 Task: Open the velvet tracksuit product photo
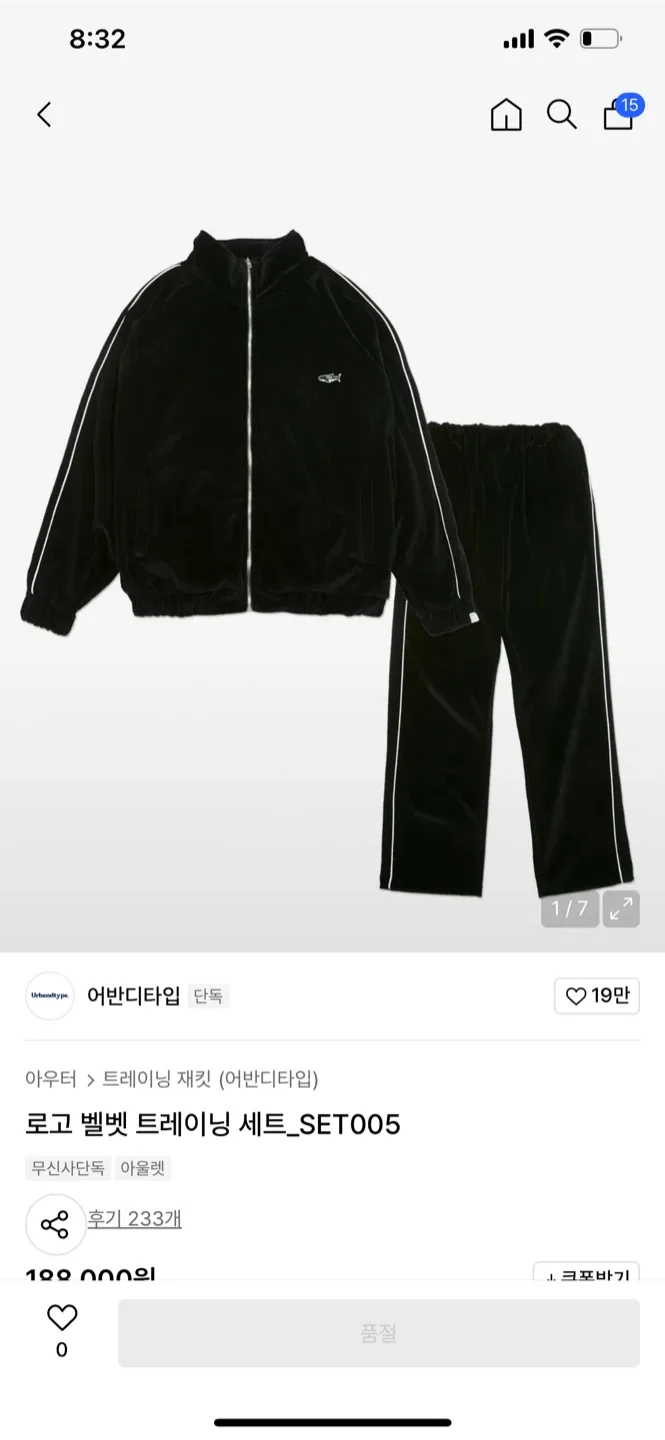coord(332,560)
